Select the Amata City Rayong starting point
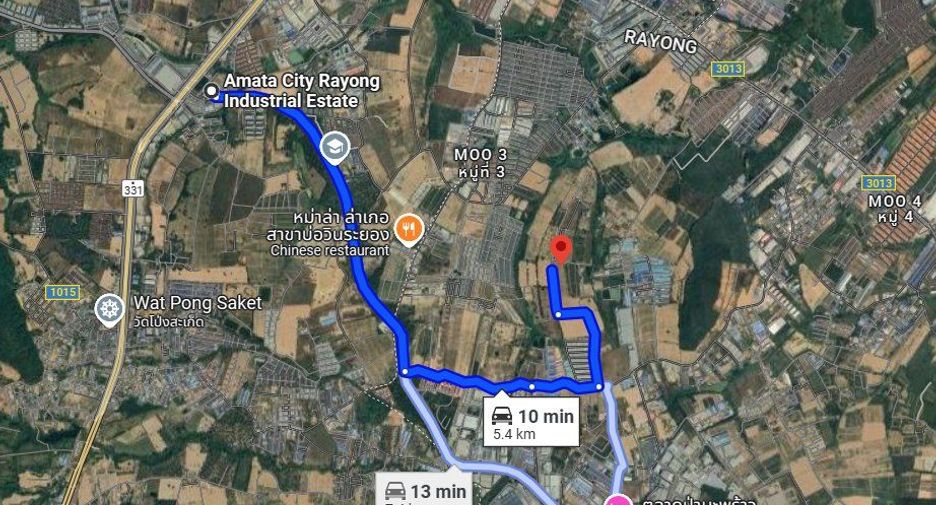 pos(211,91)
